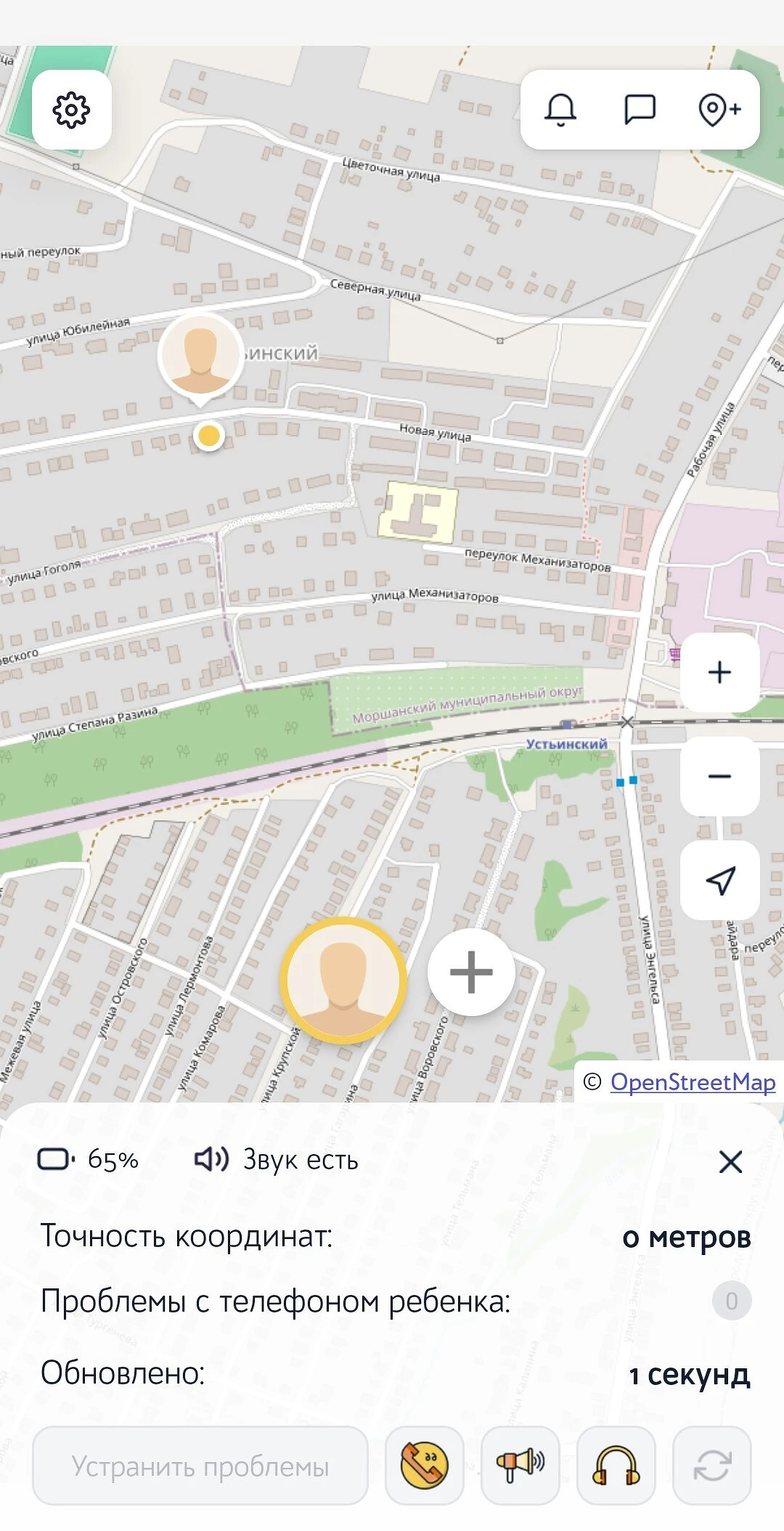The image size is (784, 1531).
Task: Tap the child avatar marker on the map
Action: [200, 355]
